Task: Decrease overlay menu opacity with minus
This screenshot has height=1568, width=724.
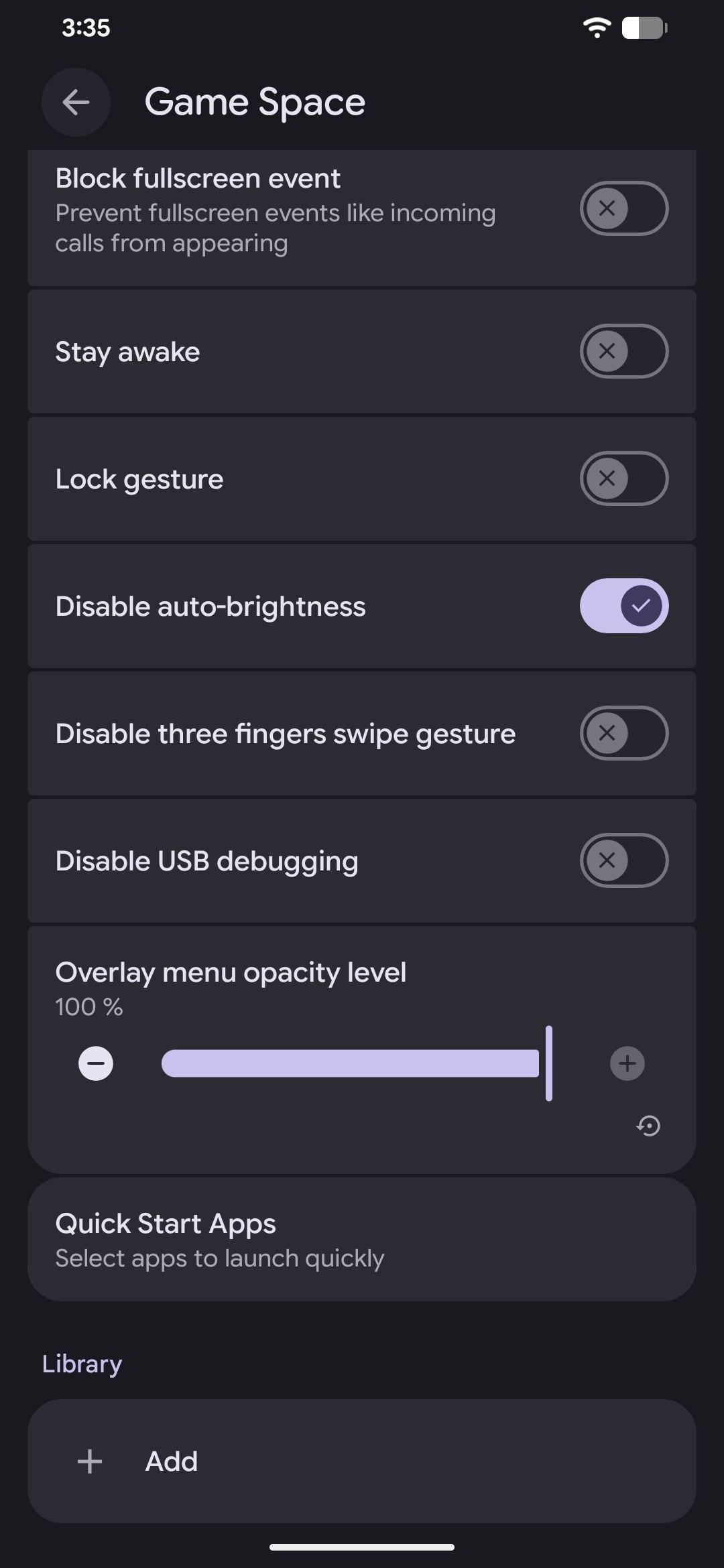Action: pyautogui.click(x=96, y=1063)
